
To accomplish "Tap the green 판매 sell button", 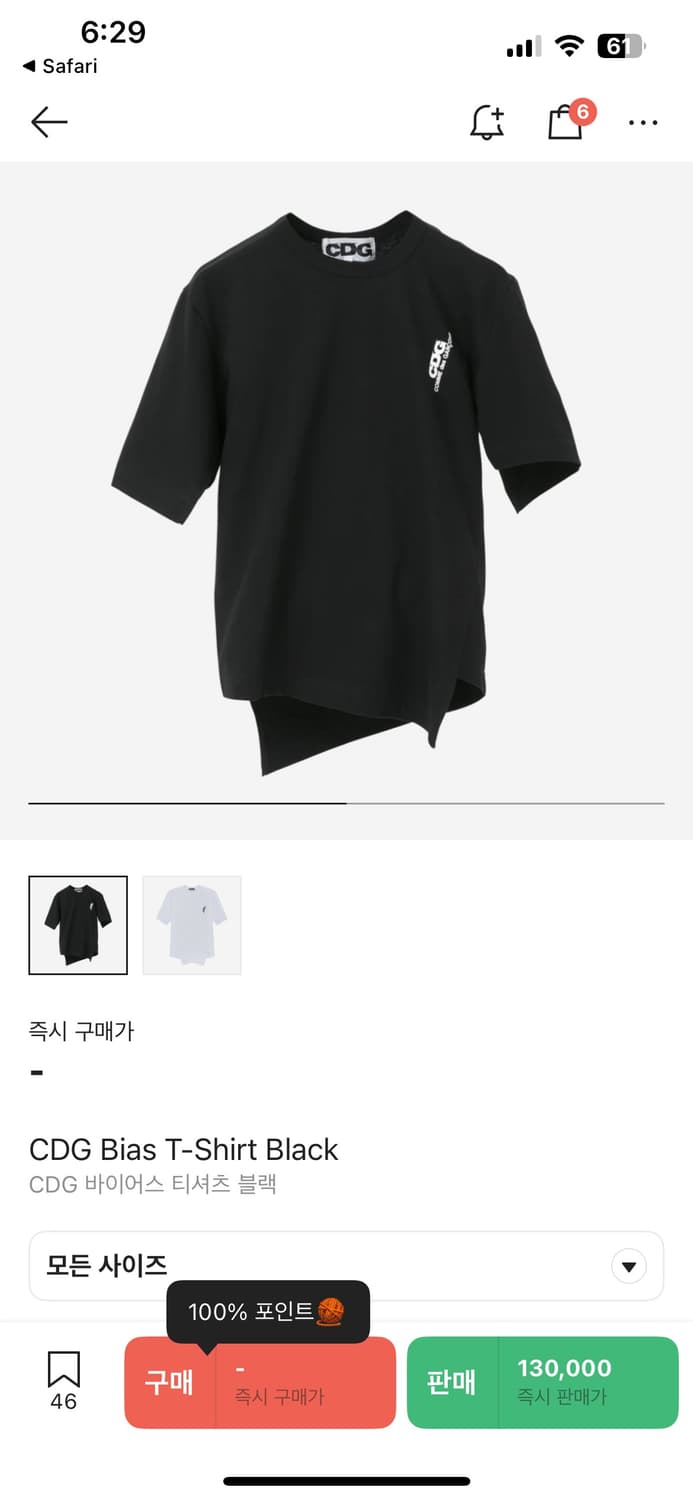I will 542,1382.
